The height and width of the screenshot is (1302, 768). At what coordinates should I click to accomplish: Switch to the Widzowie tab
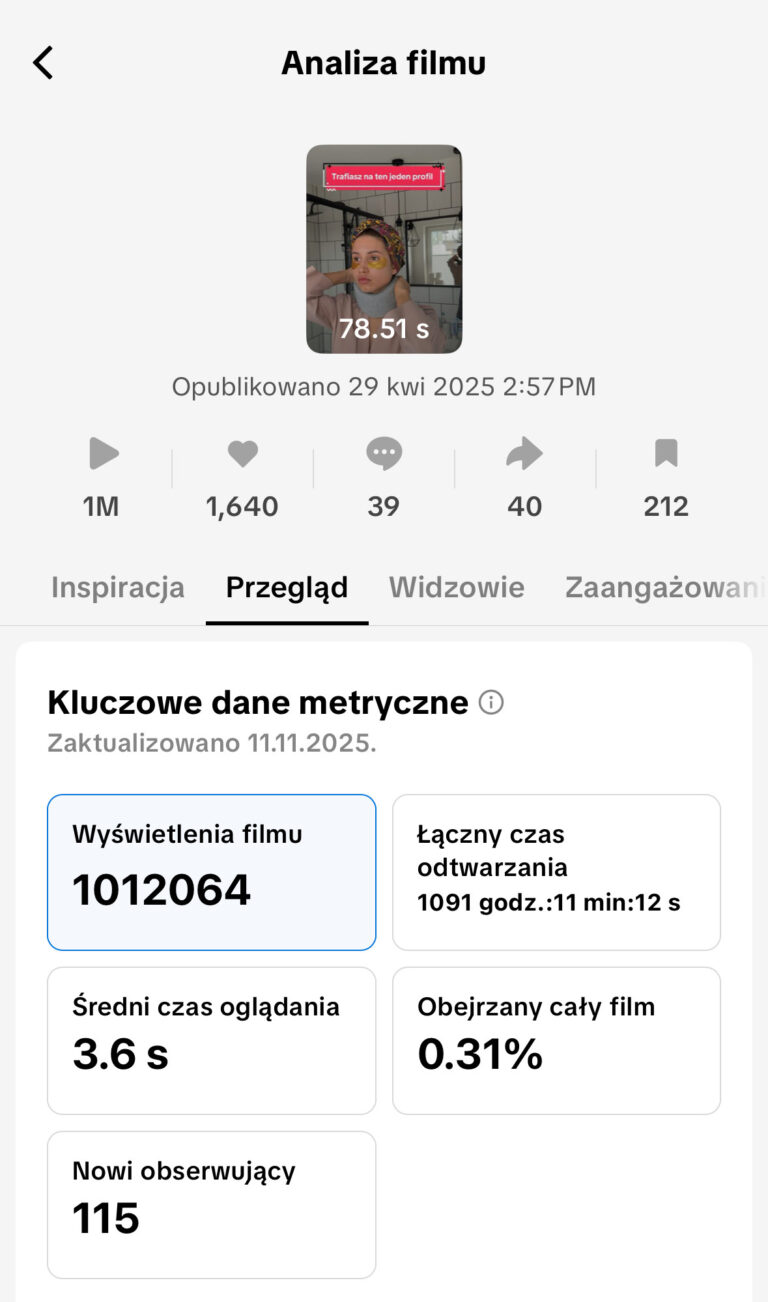pos(456,587)
